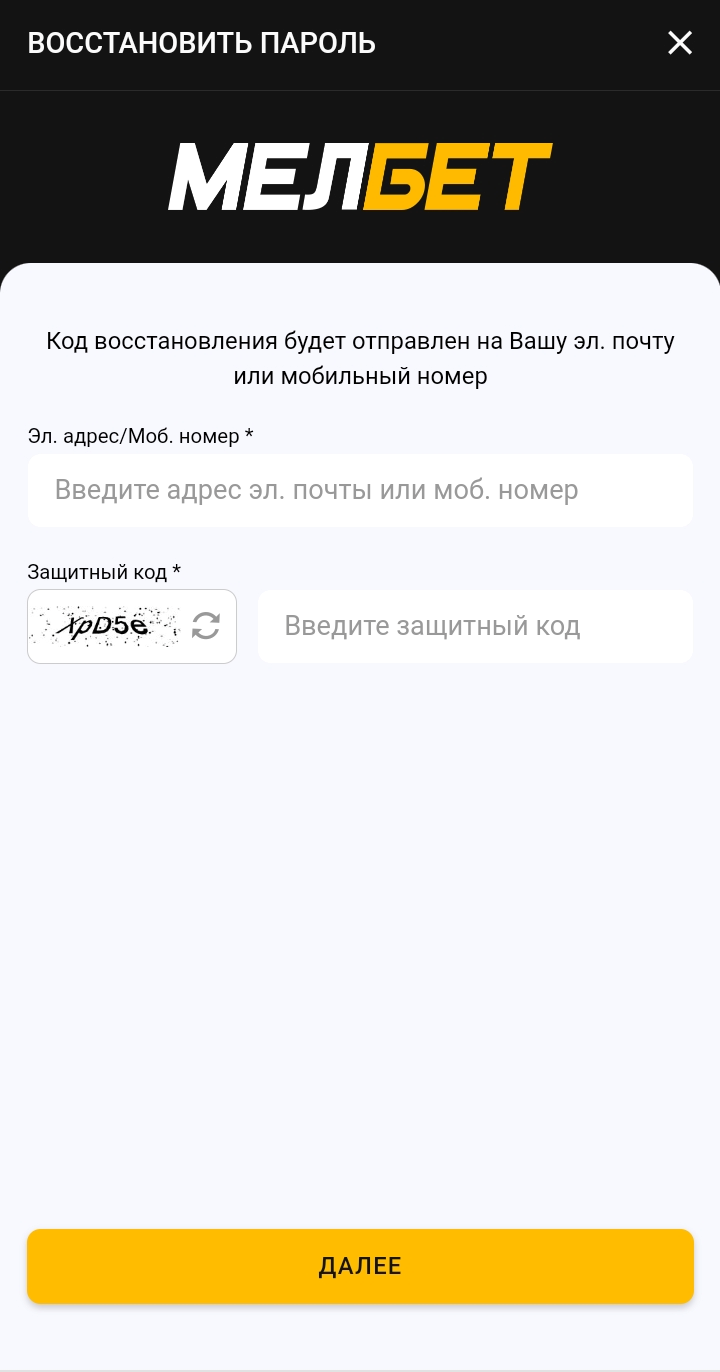Close the password recovery screen
This screenshot has width=720, height=1372.
click(680, 43)
